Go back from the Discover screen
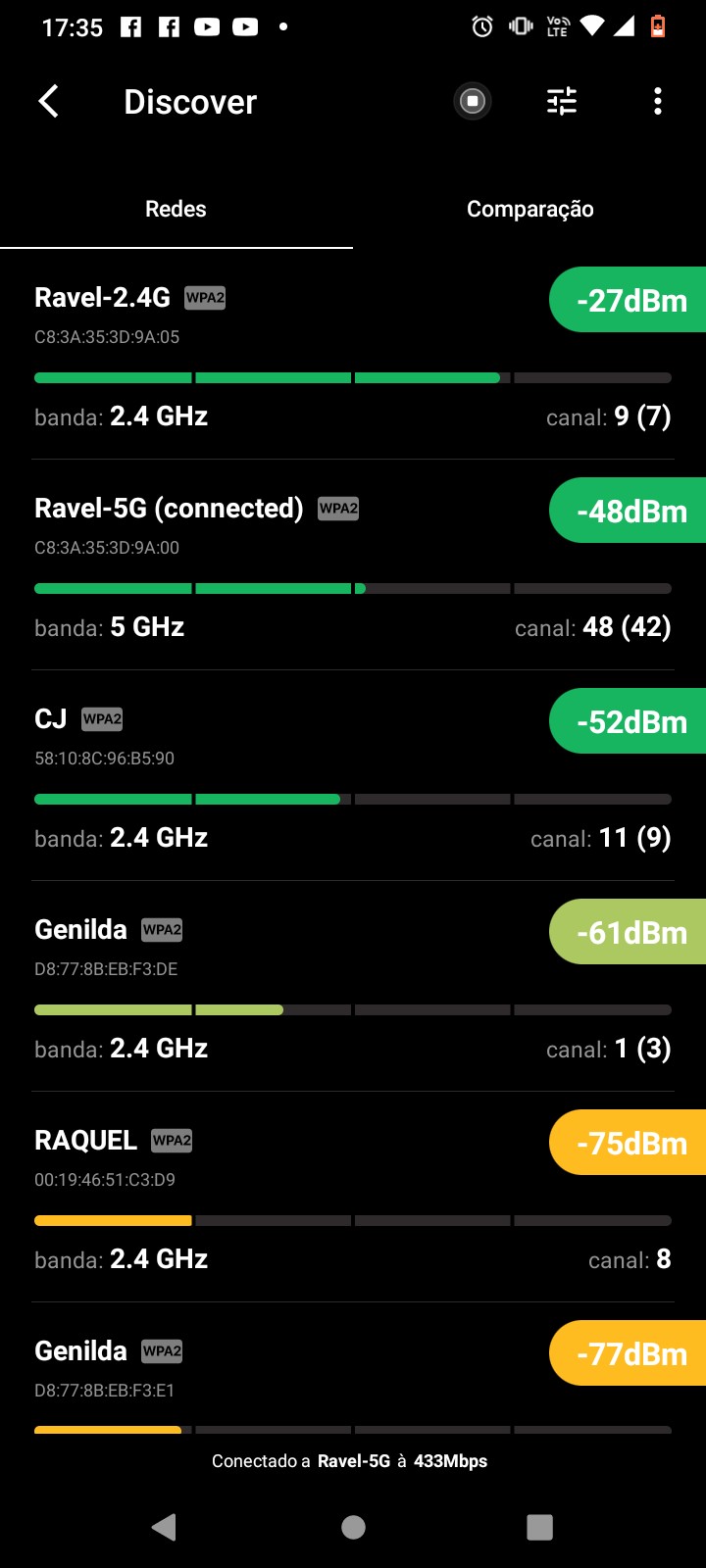Screen dimensions: 706x1568 pos(48,101)
